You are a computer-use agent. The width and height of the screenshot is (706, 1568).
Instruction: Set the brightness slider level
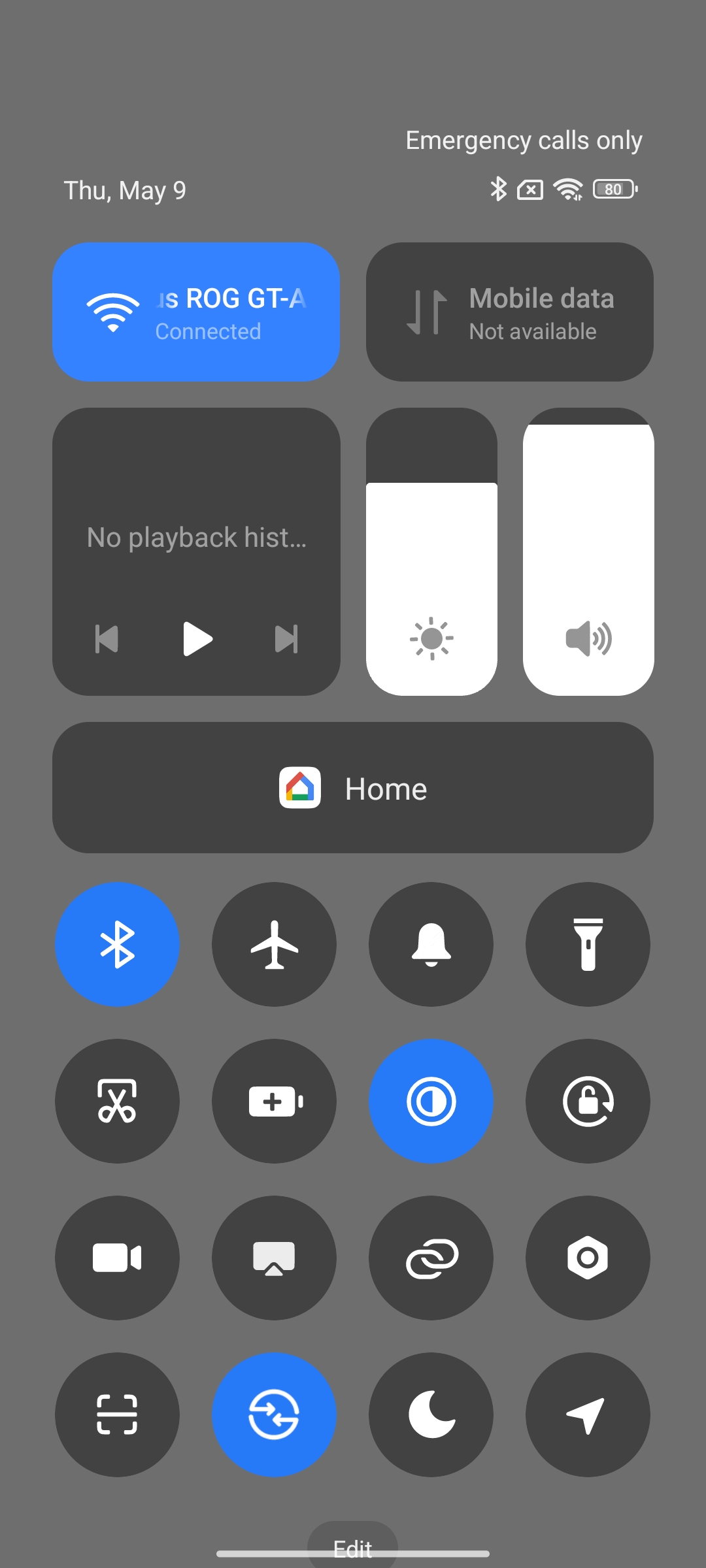click(x=431, y=552)
